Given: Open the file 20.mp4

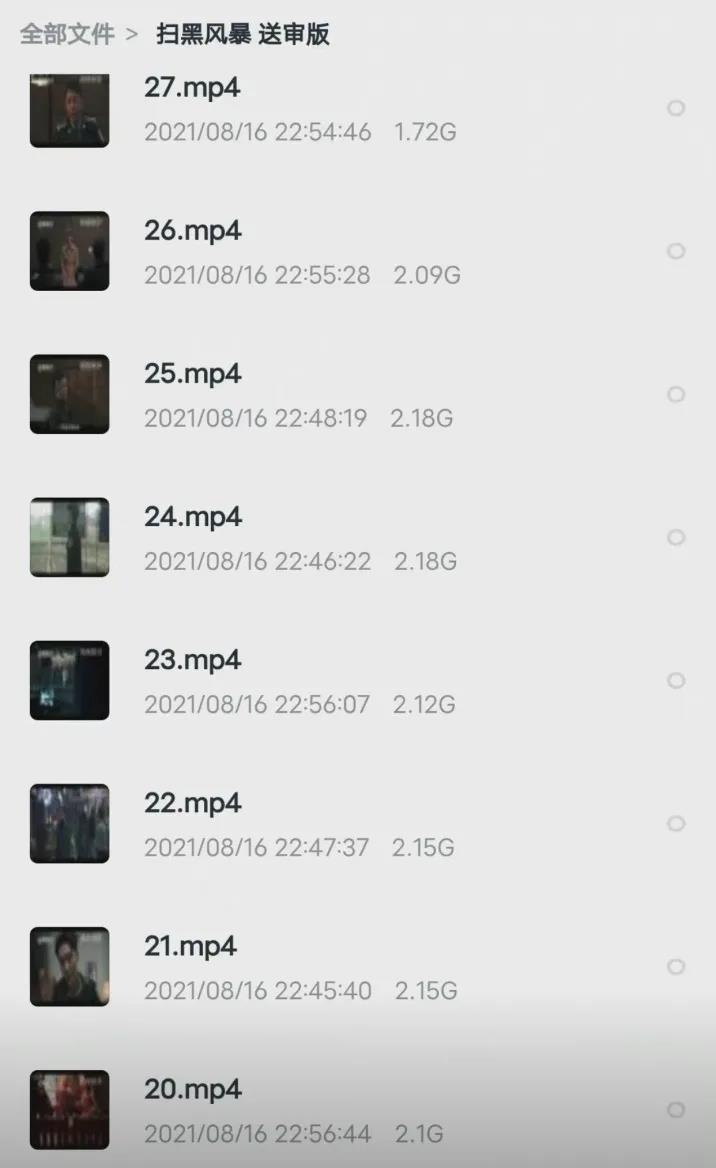Looking at the screenshot, I should (193, 1089).
